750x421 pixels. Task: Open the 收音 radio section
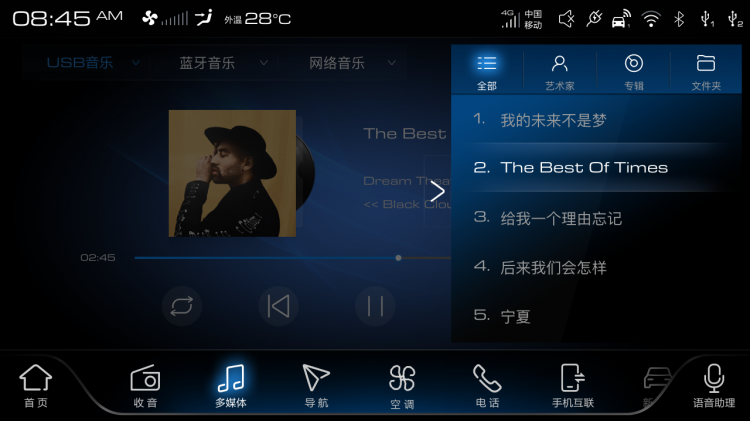click(x=145, y=386)
